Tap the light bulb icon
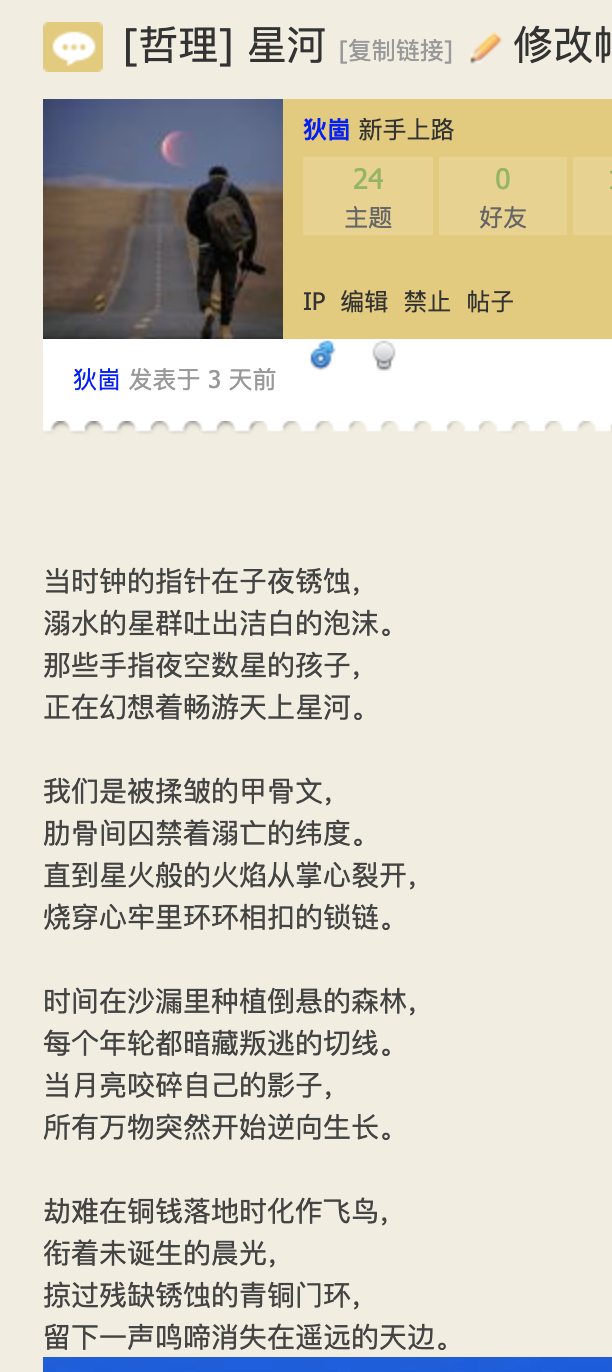The image size is (612, 1372). click(x=384, y=355)
